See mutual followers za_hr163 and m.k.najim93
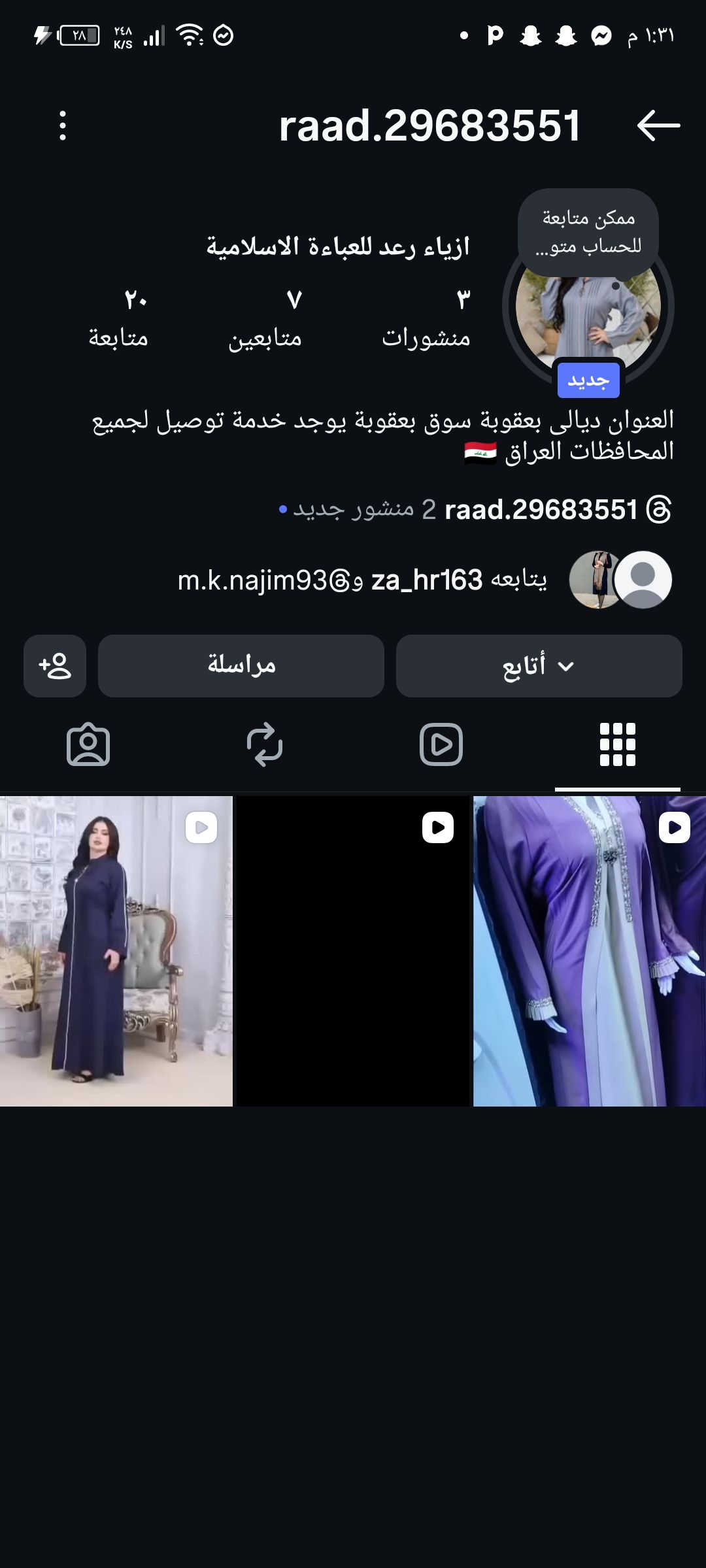The image size is (706, 1568). (x=361, y=580)
